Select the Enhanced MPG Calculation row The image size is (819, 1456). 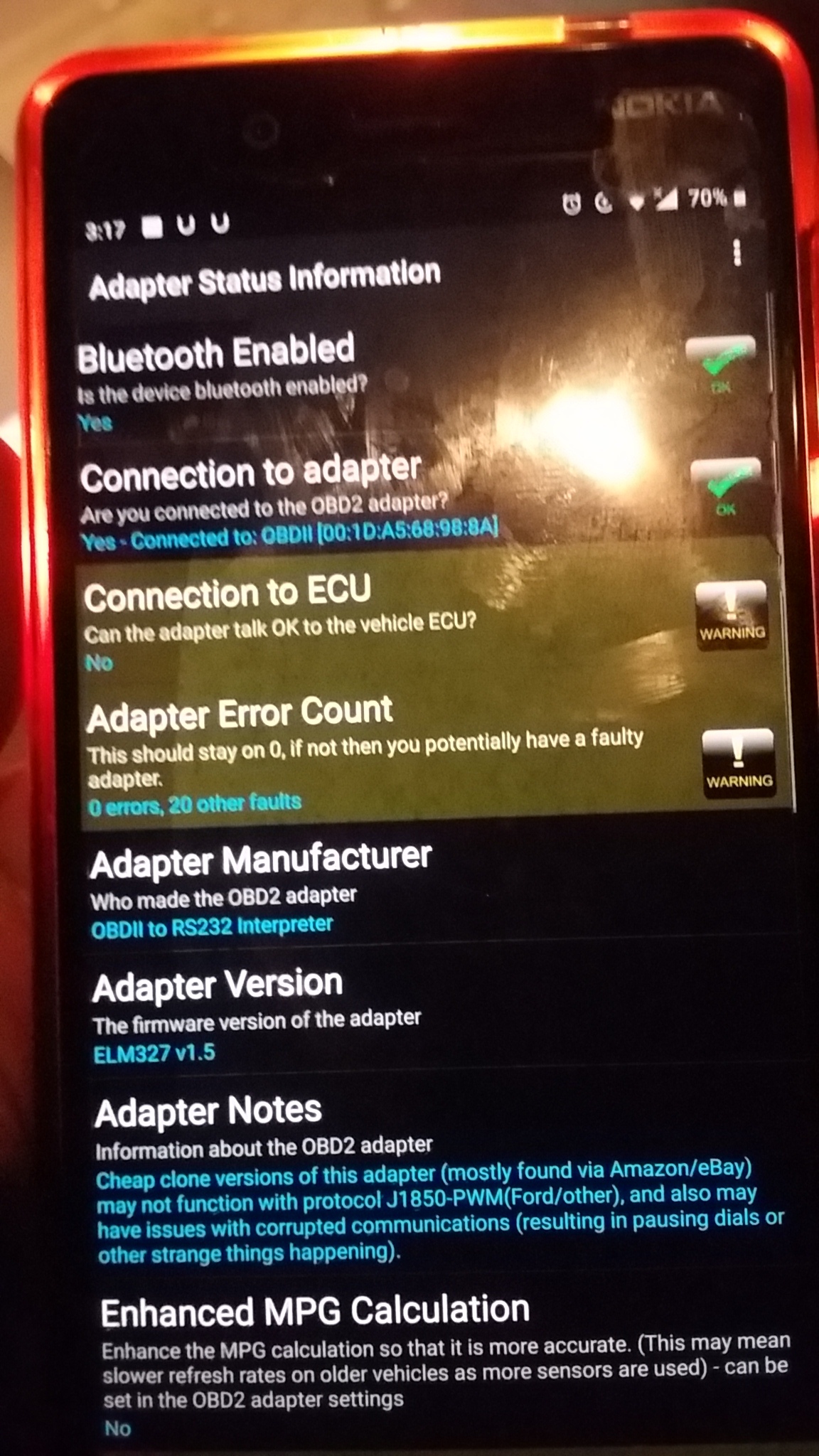(x=446, y=1366)
